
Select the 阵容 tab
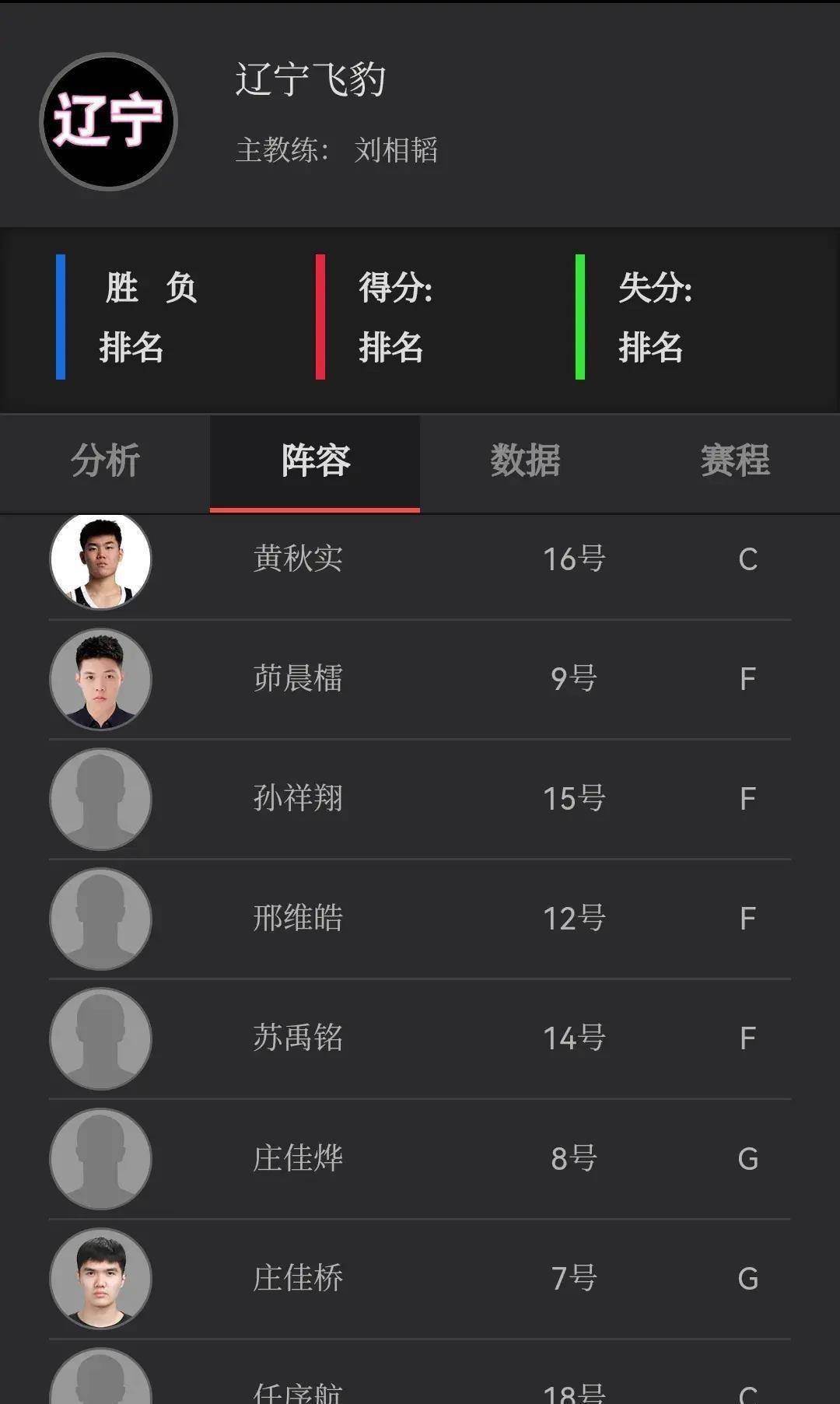point(315,460)
